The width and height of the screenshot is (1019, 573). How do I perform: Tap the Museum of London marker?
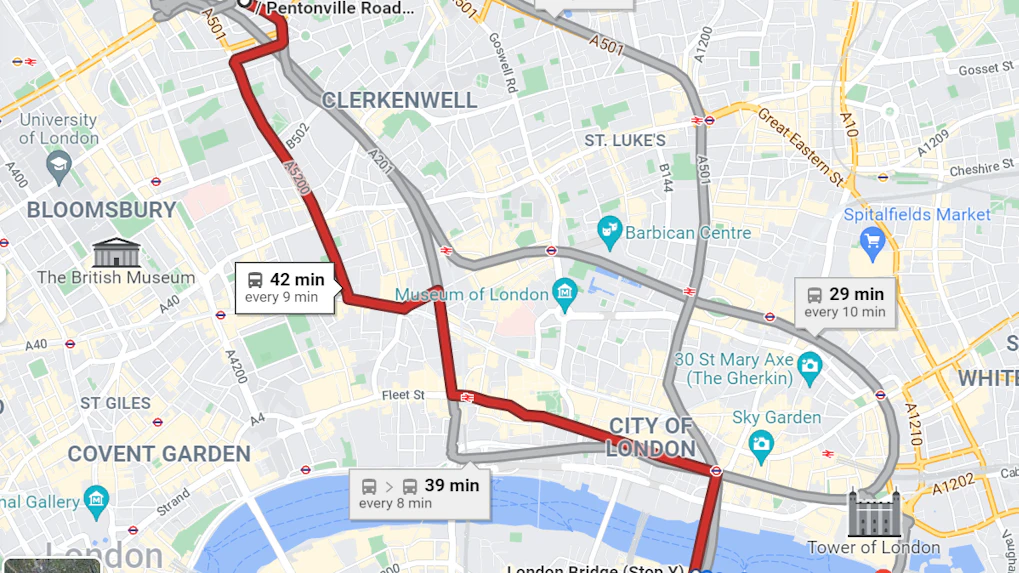[x=565, y=294]
